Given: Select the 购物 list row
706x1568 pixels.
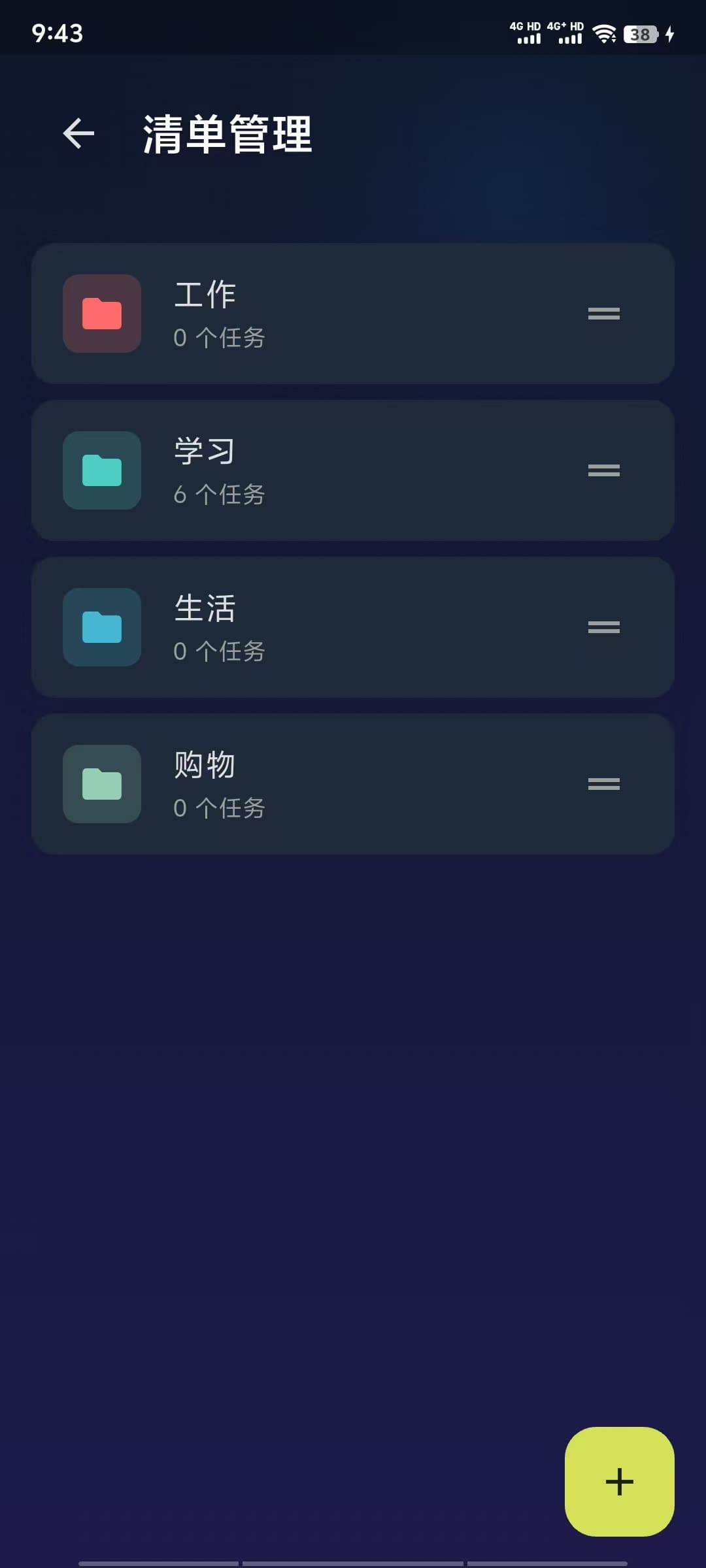Looking at the screenshot, I should (353, 784).
